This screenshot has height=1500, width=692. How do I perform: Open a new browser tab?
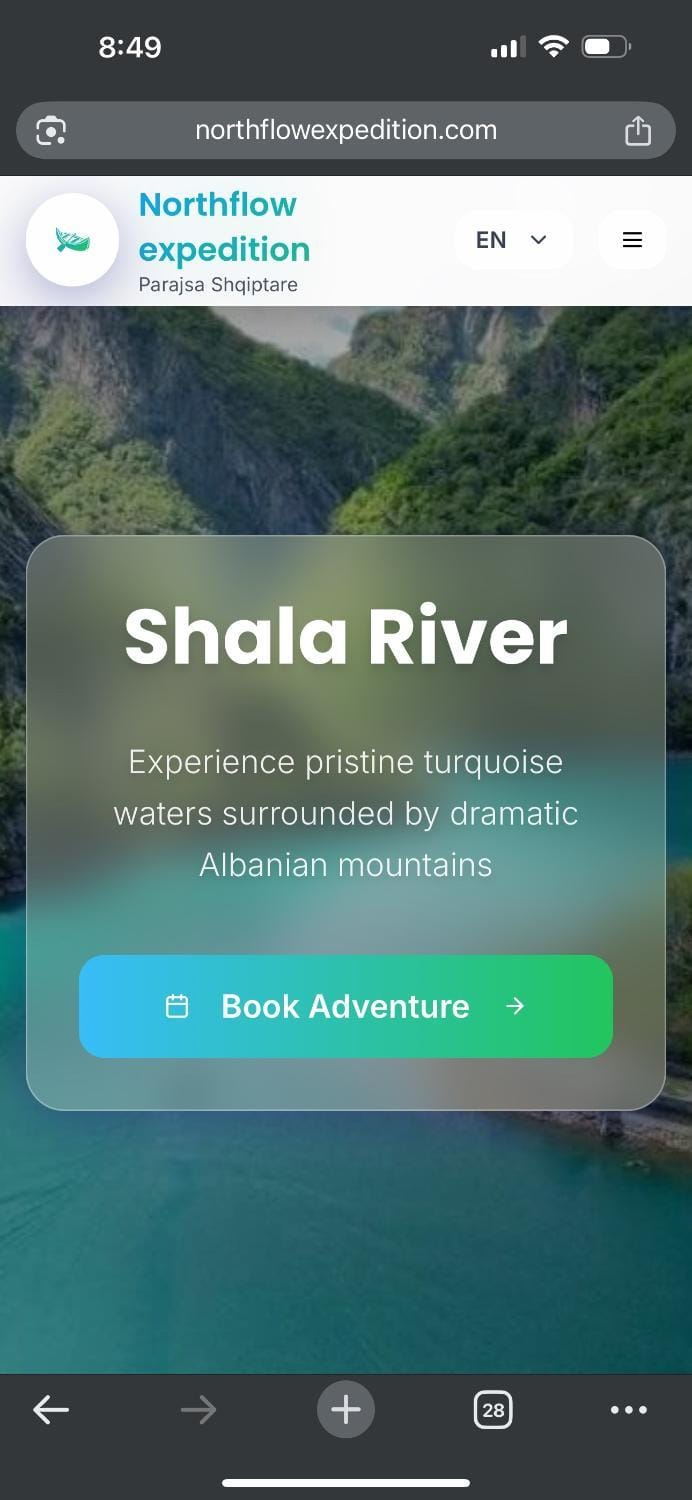coord(346,1410)
